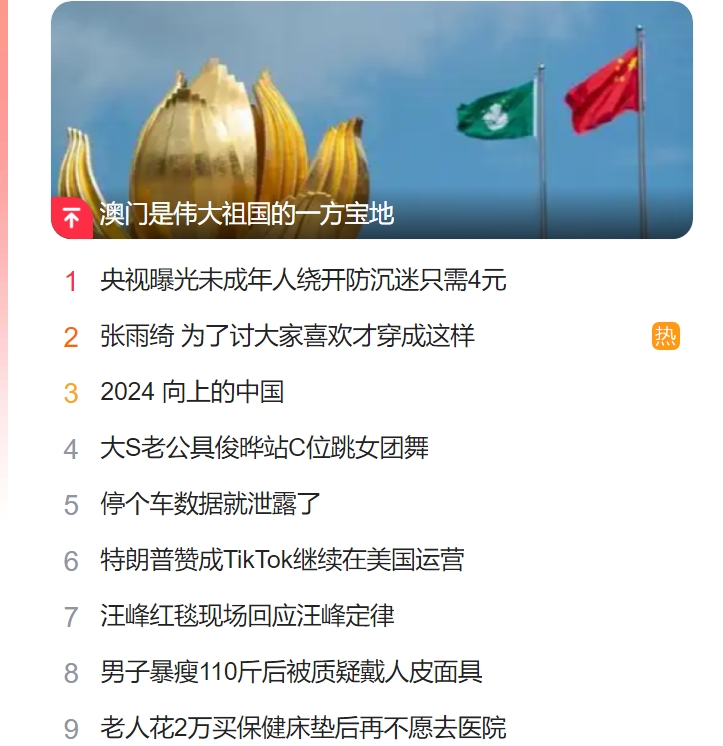Click the gray rank number 4

68,447
